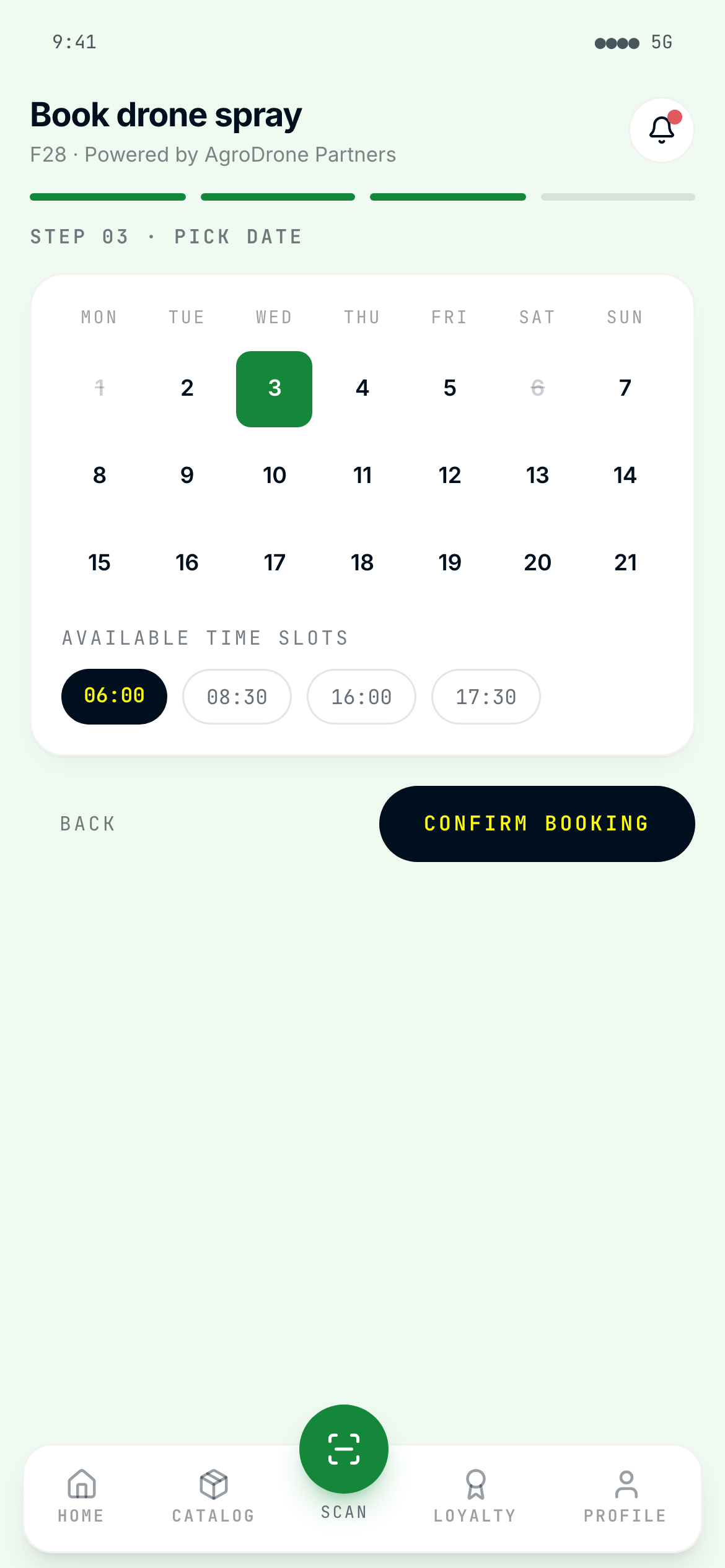
Task: Open the scanner frame icon
Action: (344, 1449)
